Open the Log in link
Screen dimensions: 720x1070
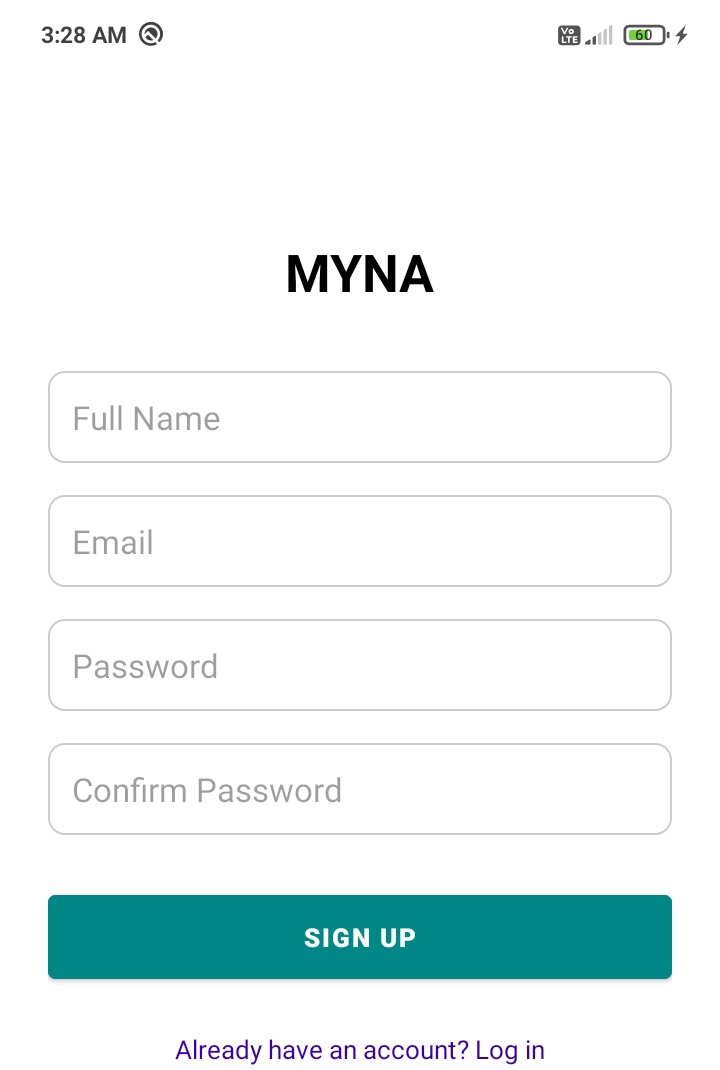[x=510, y=1050]
